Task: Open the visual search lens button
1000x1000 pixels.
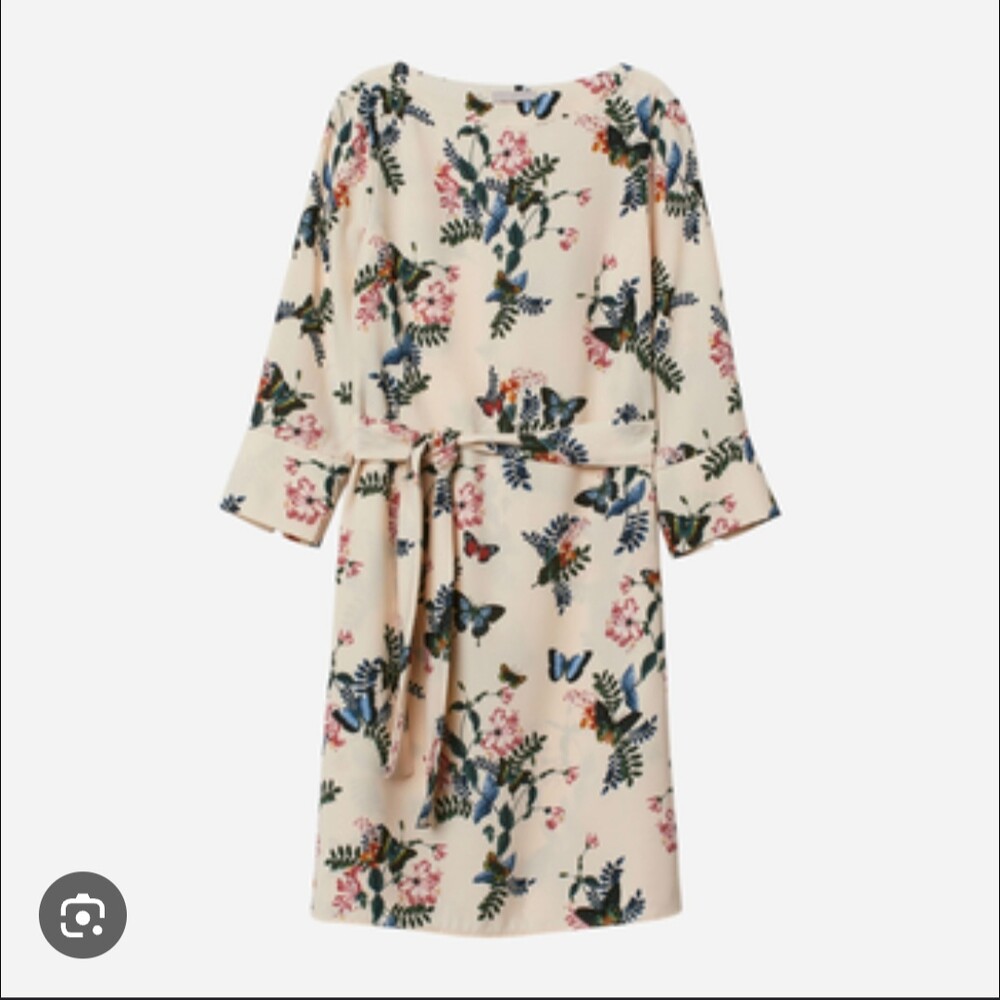Action: (x=83, y=915)
